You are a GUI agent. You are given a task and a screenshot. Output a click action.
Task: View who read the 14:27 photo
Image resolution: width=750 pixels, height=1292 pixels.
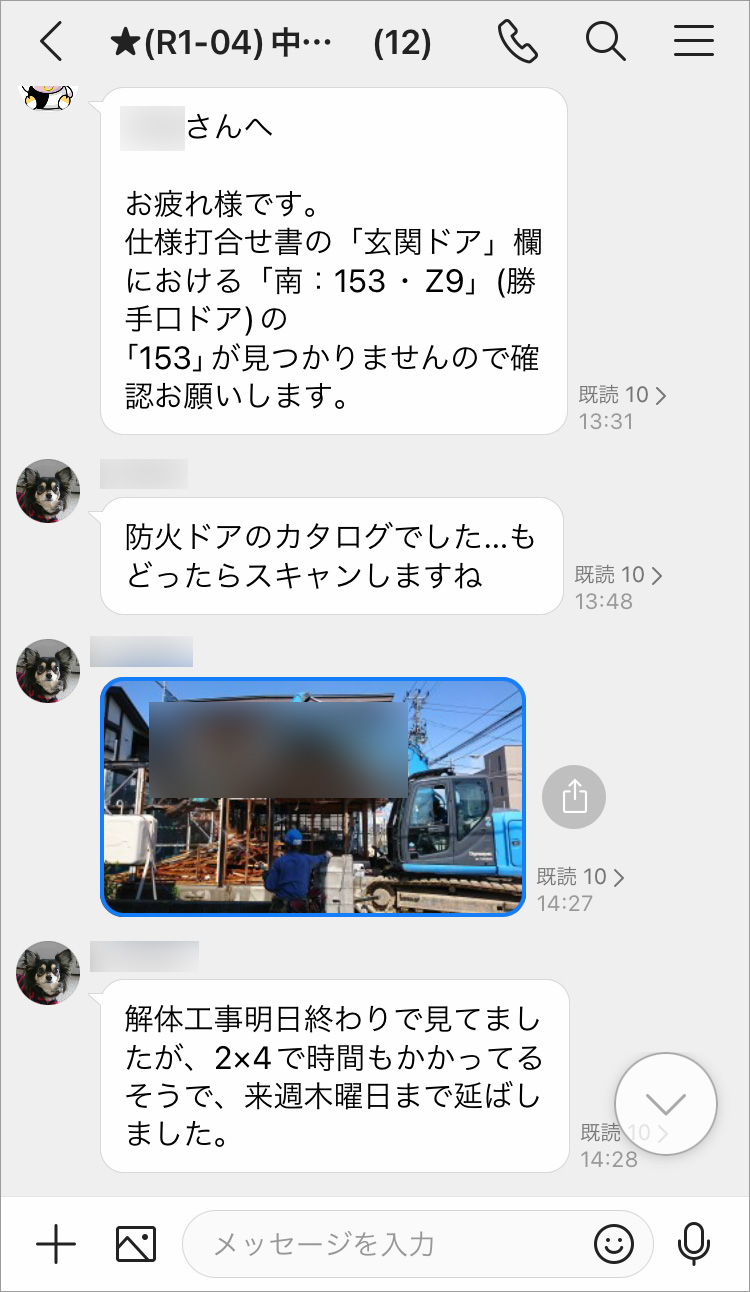pos(581,877)
